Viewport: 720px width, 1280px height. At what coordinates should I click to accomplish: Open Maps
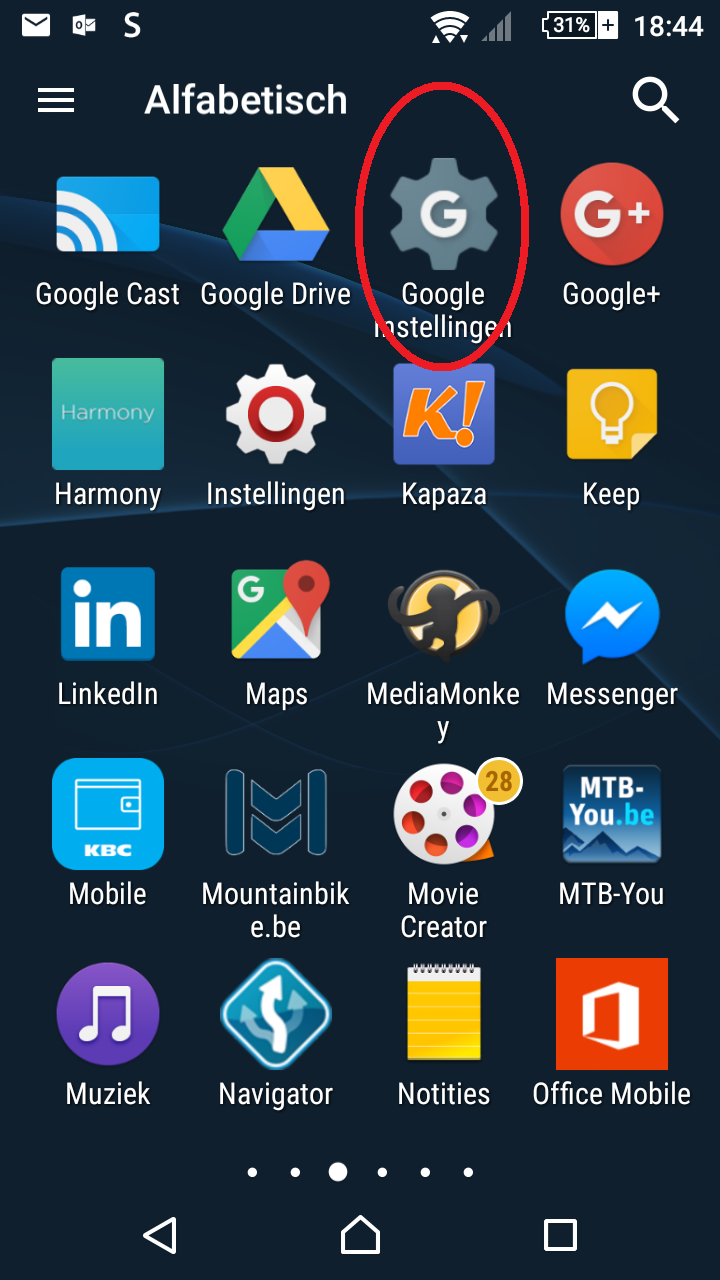click(x=277, y=614)
